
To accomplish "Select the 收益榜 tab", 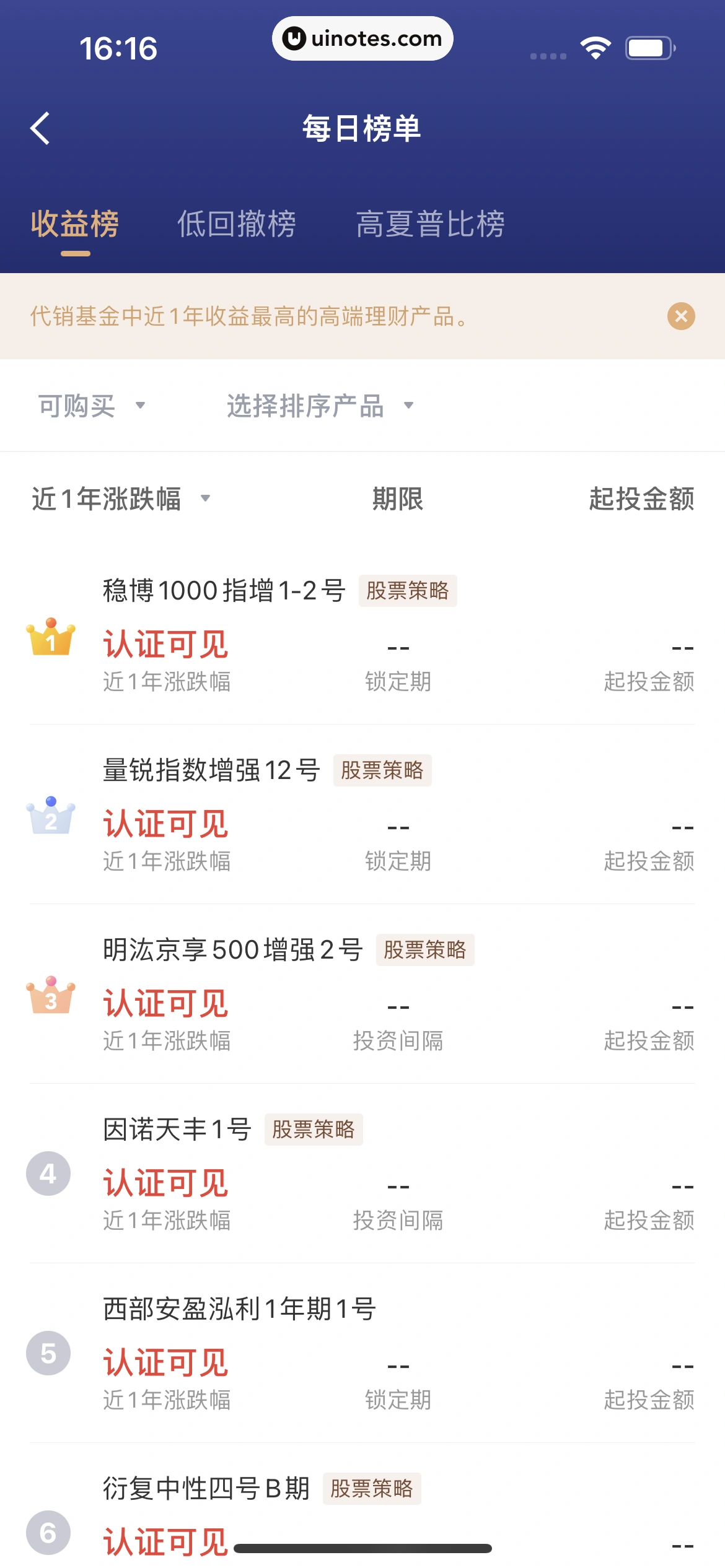I will (x=75, y=224).
